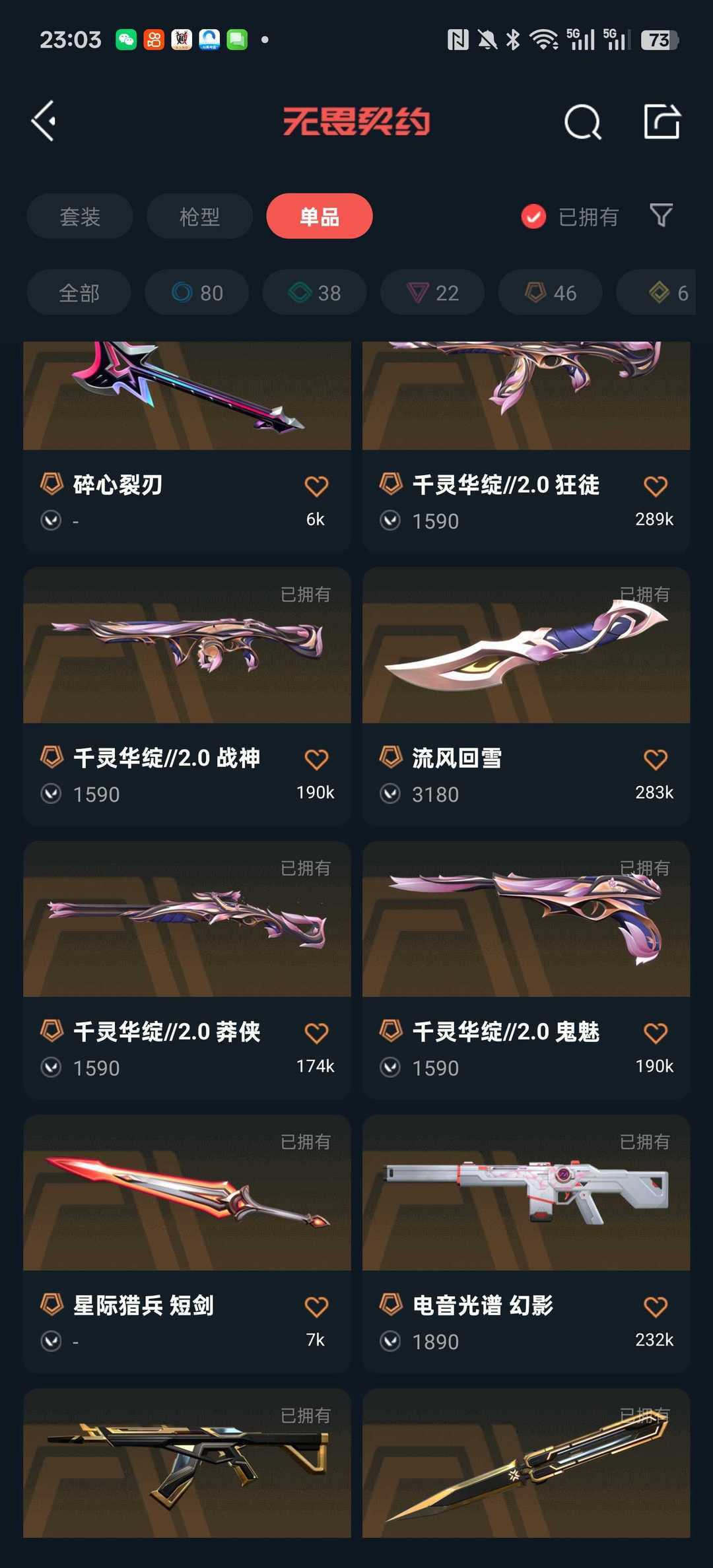This screenshot has width=713, height=1568.
Task: Filter by the pink tier chip showing 22
Action: pos(432,292)
